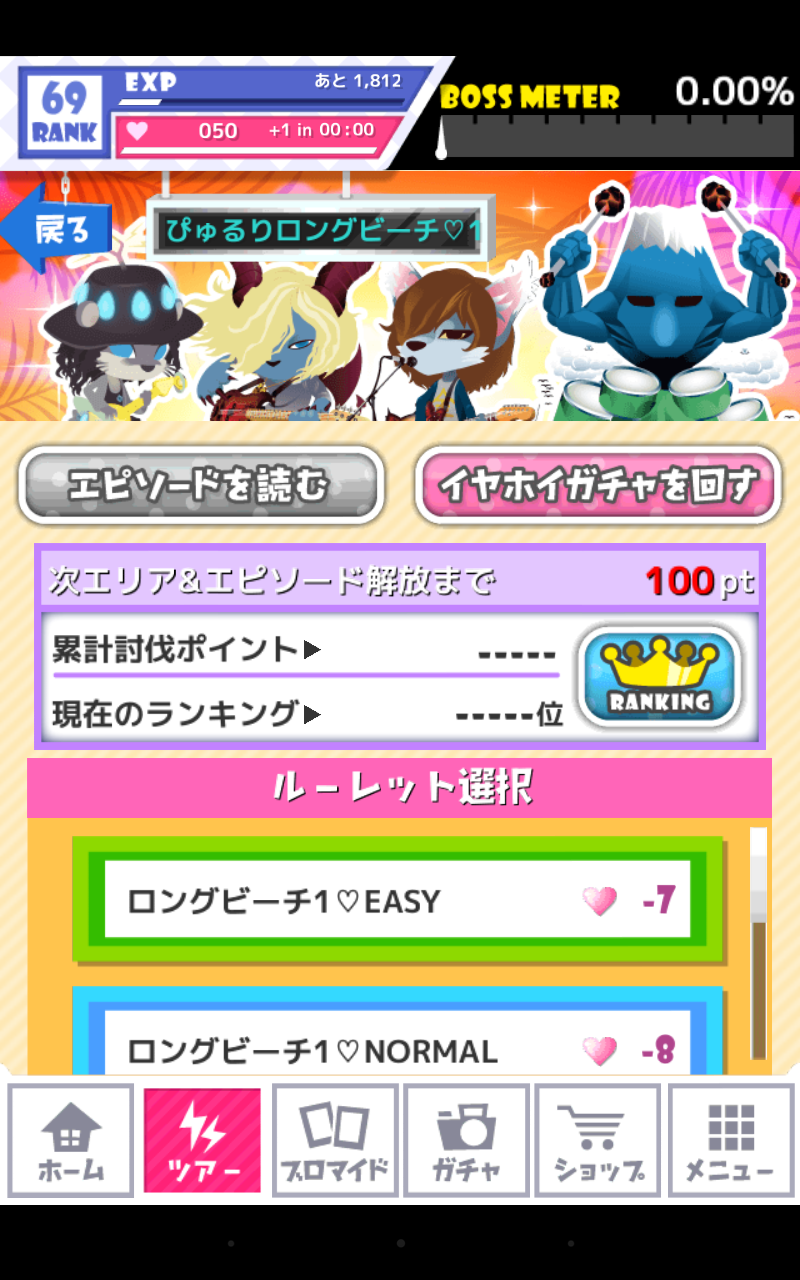Open the メニュー tab

729,1140
